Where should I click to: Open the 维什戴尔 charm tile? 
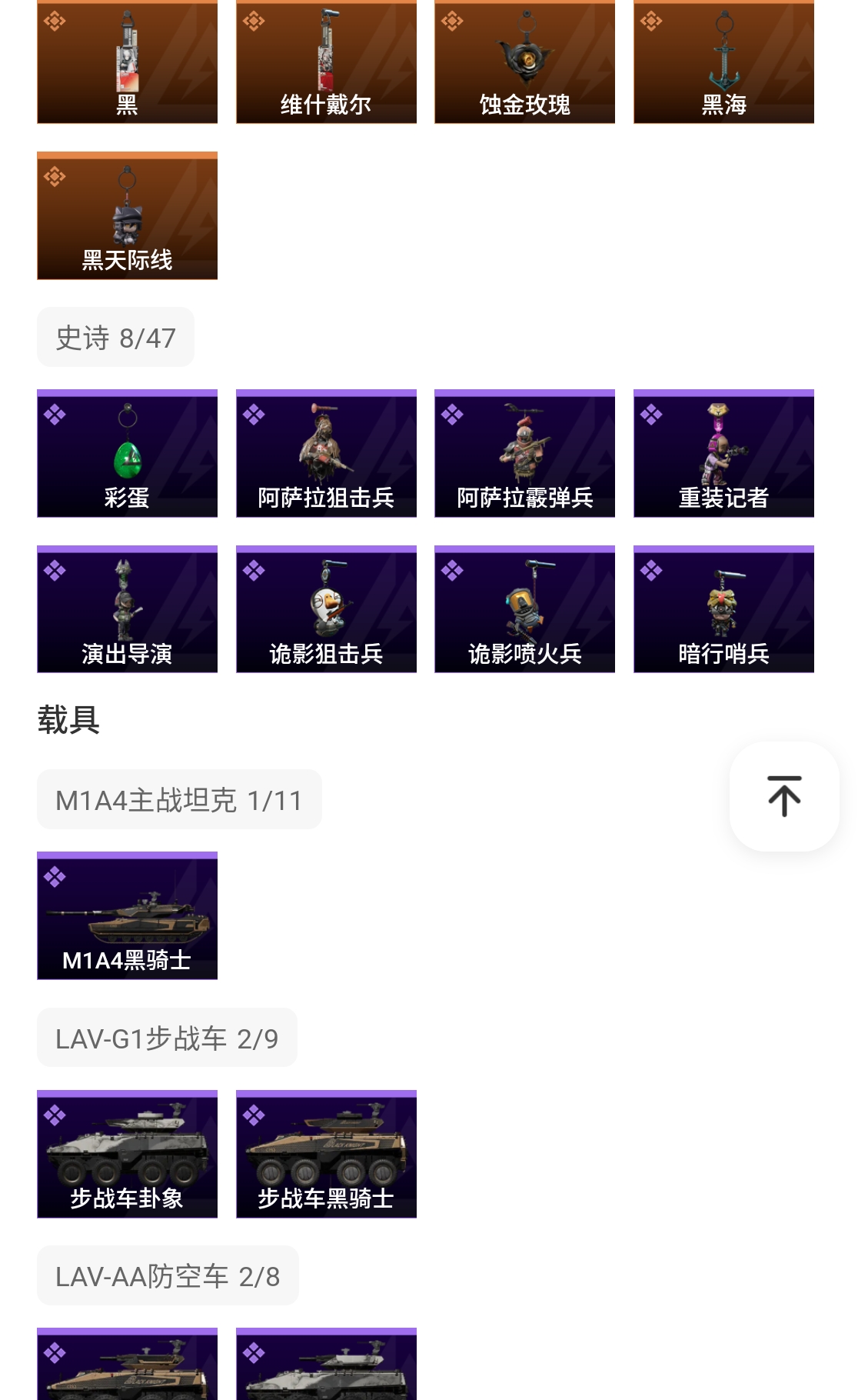[326, 62]
